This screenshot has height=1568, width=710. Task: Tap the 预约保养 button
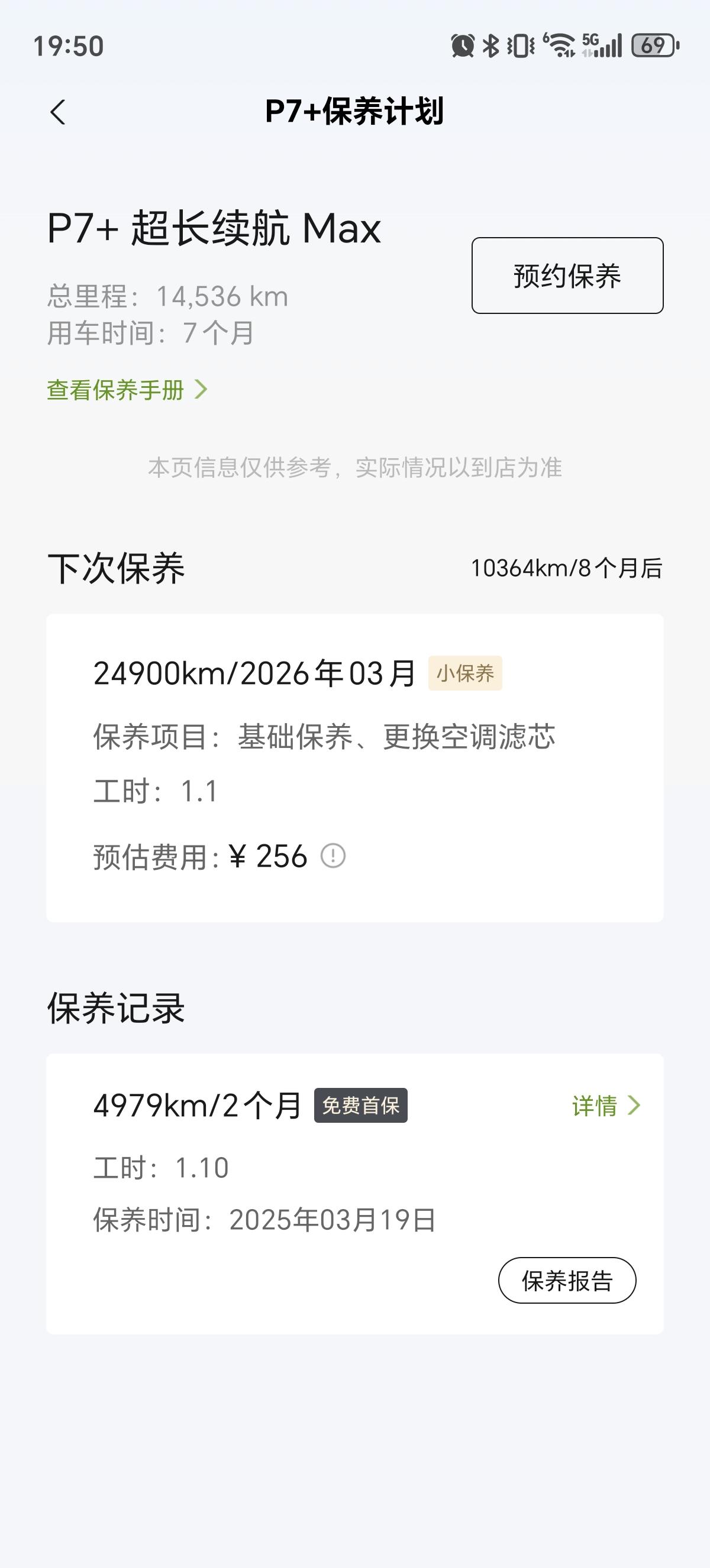pos(567,276)
